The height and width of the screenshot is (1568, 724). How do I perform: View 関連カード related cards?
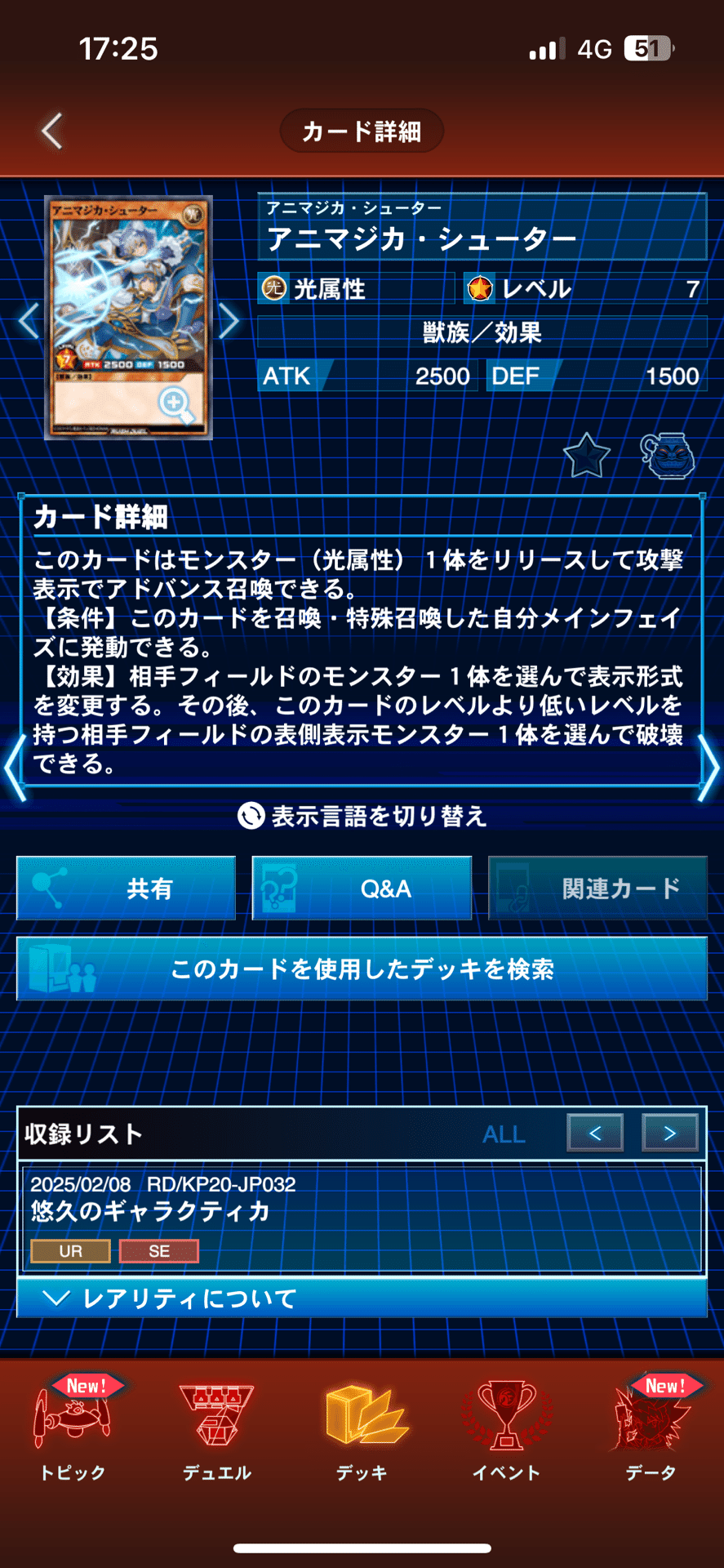coord(597,888)
